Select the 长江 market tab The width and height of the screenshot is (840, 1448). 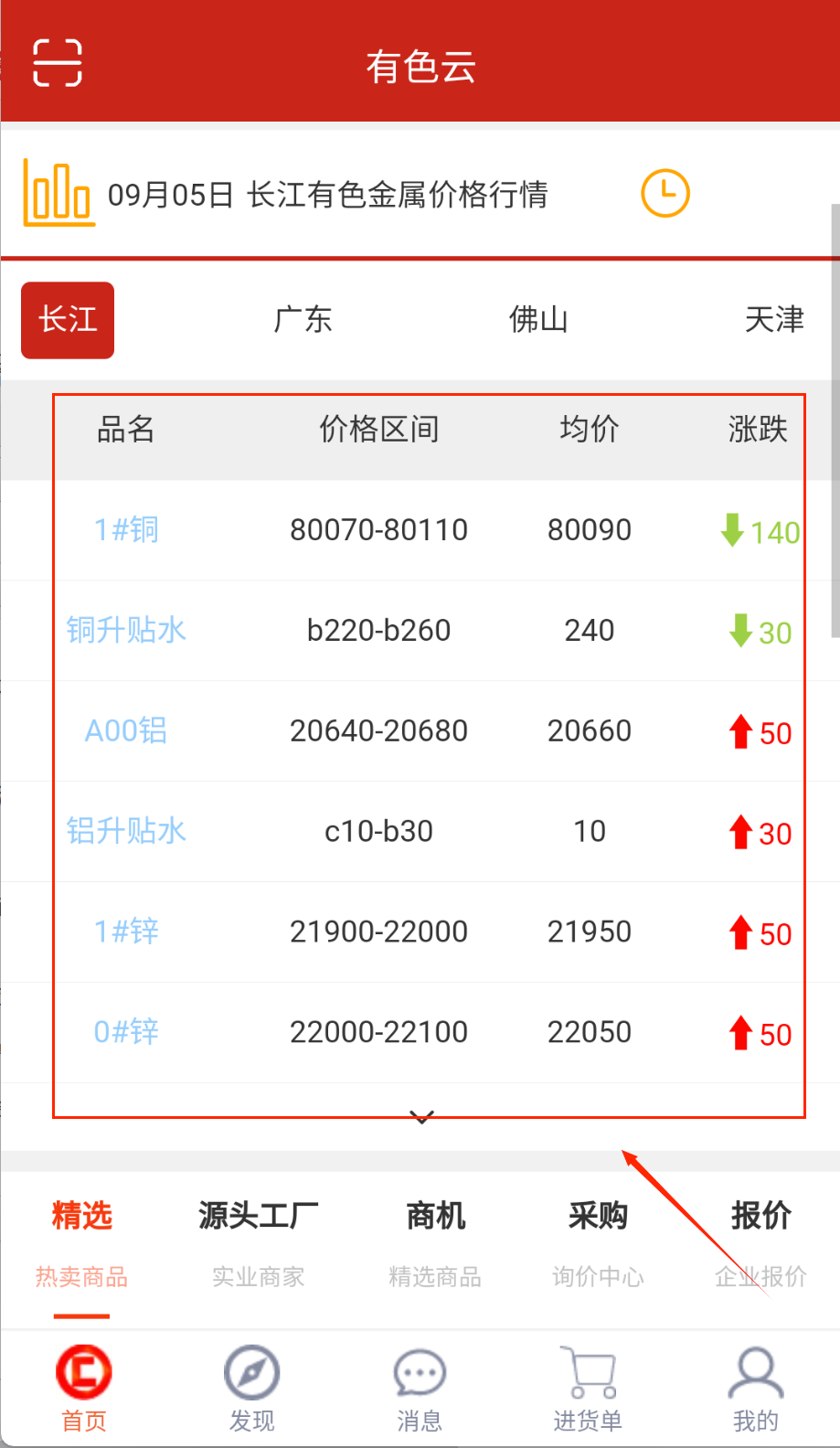point(68,320)
